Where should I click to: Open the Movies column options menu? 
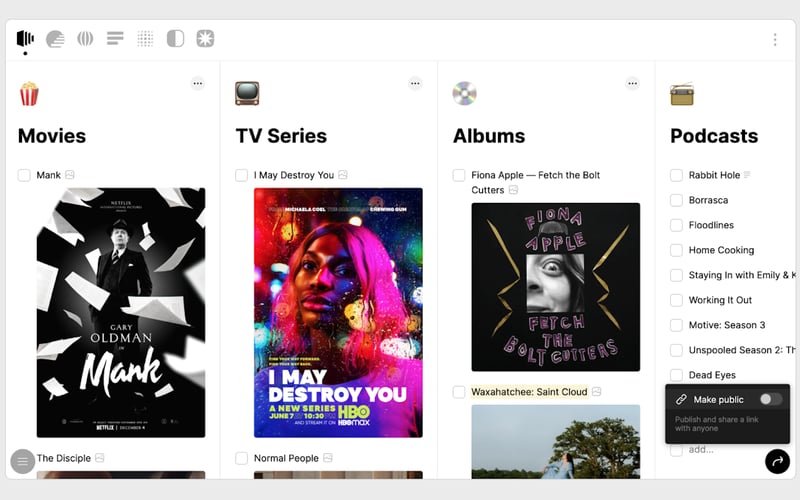pyautogui.click(x=198, y=84)
